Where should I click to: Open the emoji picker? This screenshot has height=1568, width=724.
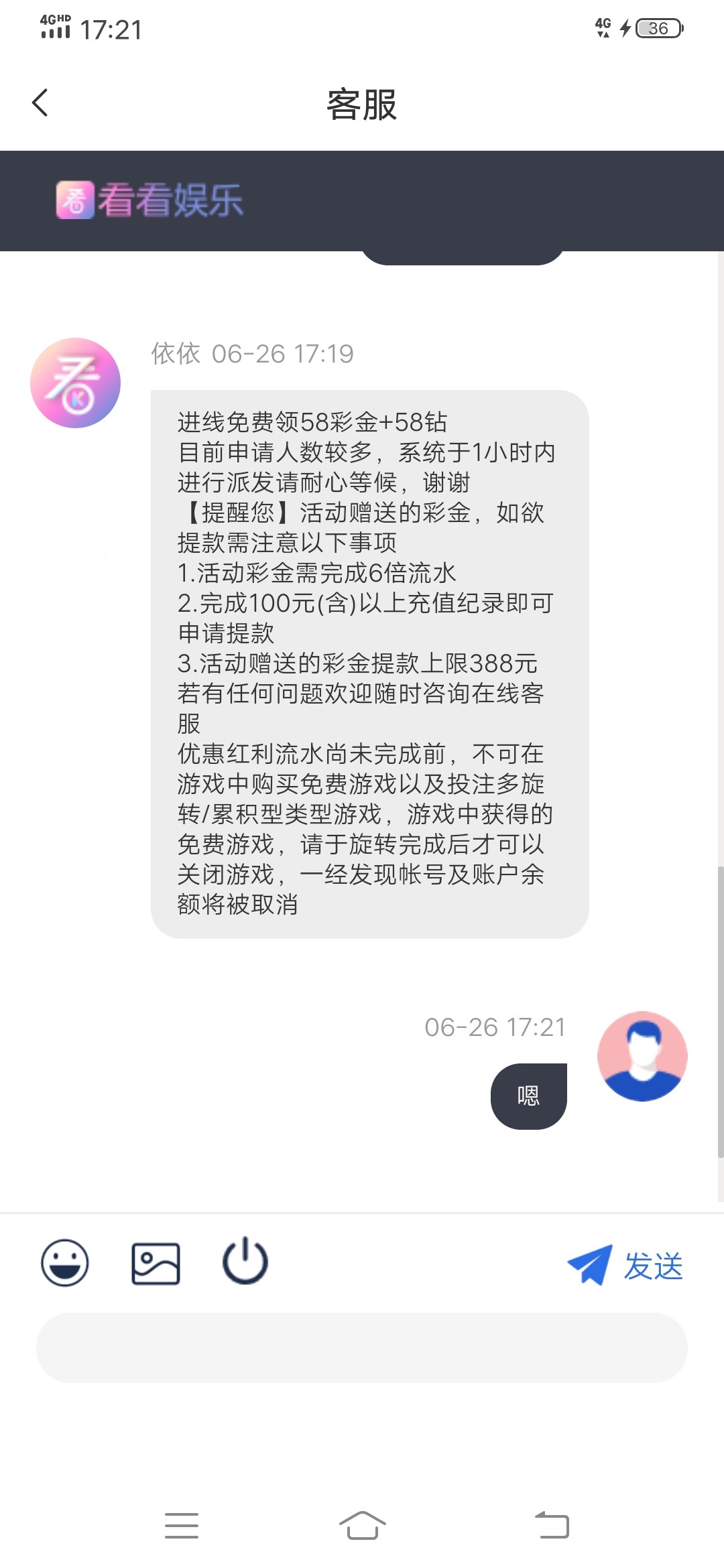(x=65, y=1263)
